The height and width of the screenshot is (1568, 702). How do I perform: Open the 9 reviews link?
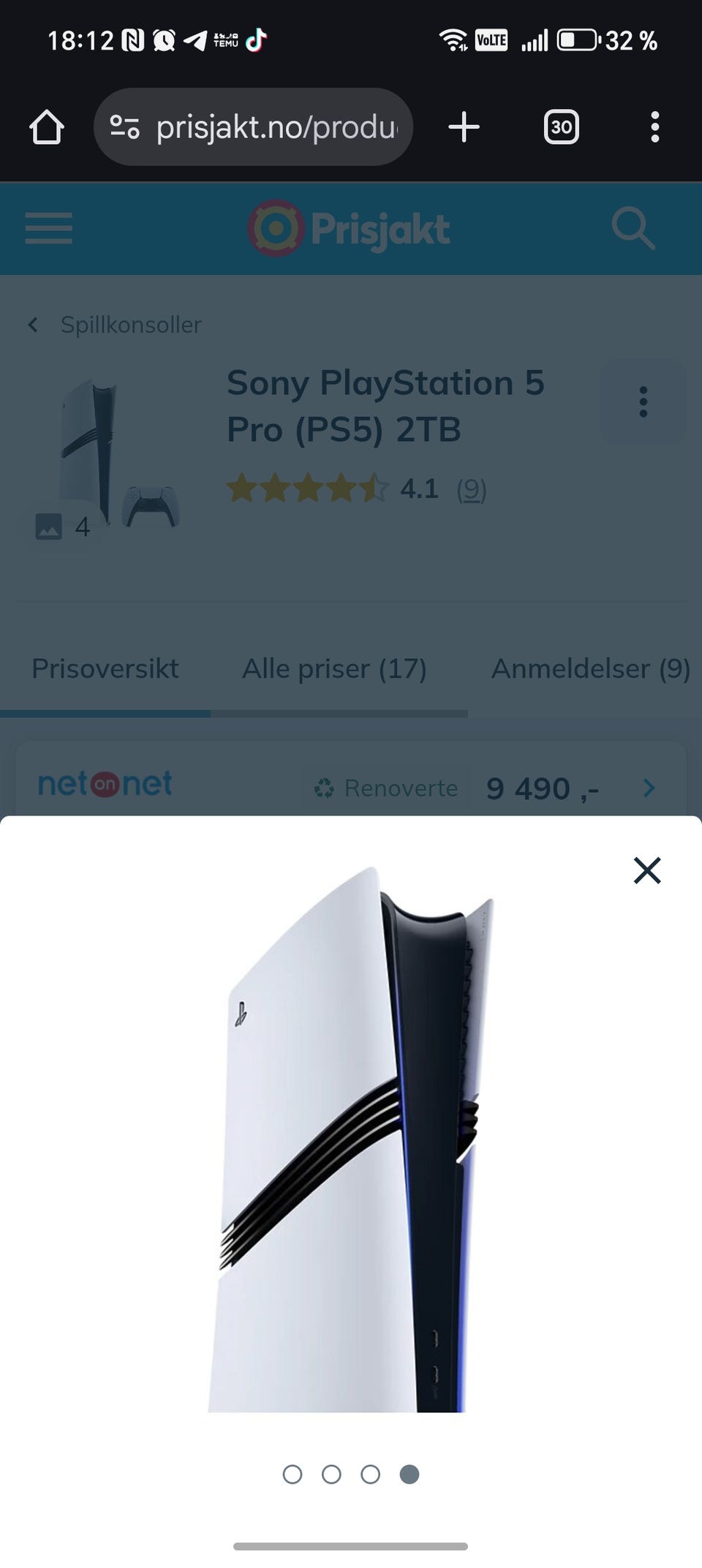472,491
